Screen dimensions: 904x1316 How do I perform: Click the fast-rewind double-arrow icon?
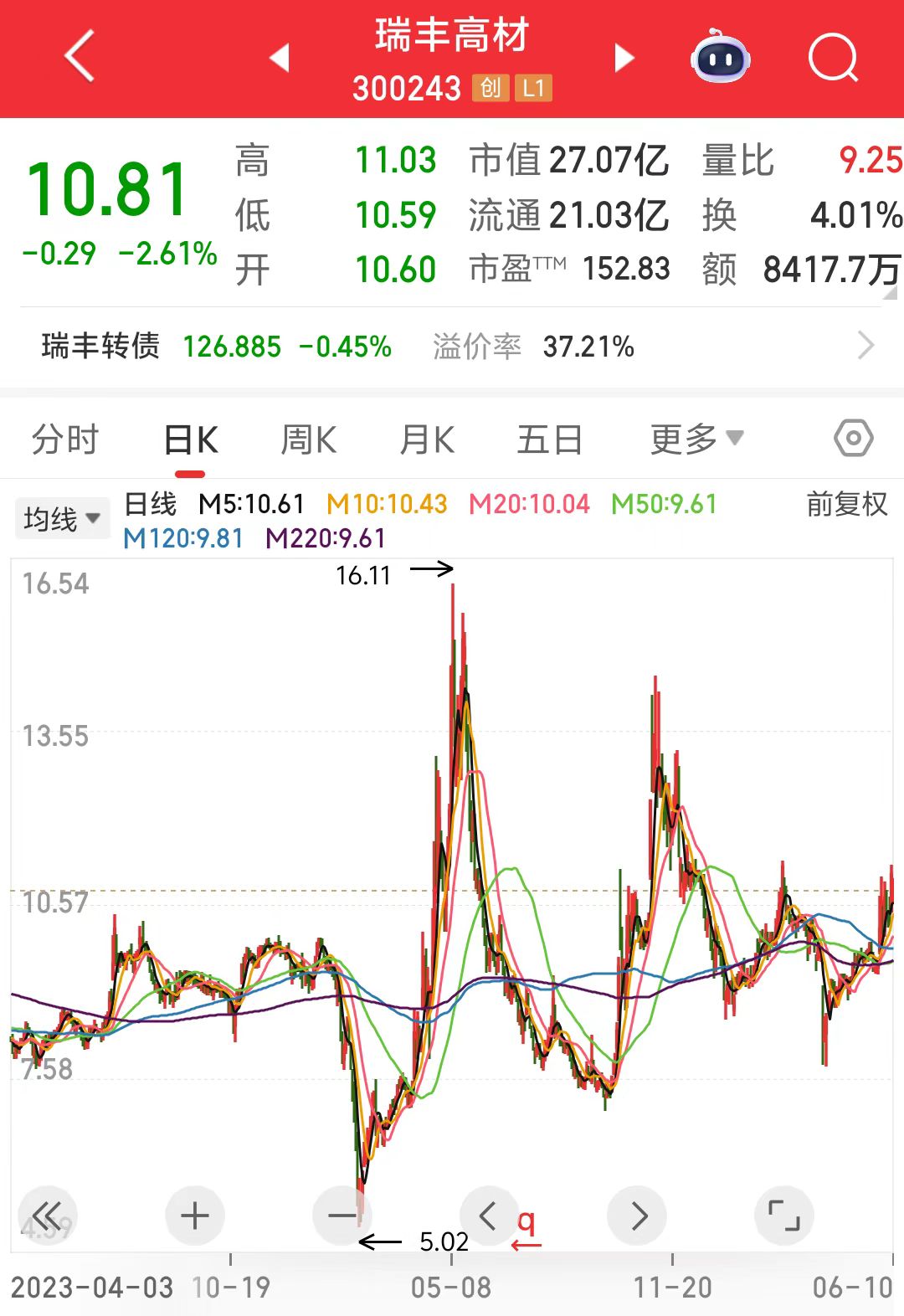pyautogui.click(x=46, y=1214)
